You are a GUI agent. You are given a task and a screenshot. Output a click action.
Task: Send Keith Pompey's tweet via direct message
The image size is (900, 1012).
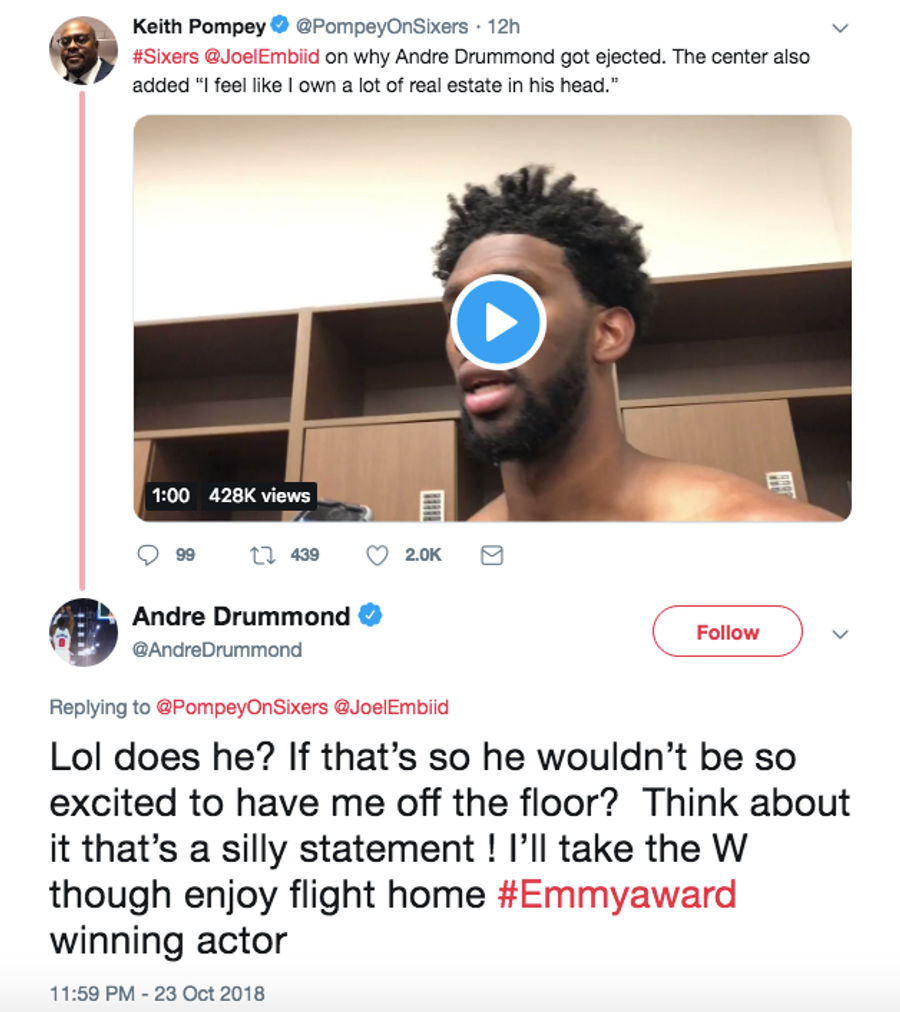tap(491, 555)
